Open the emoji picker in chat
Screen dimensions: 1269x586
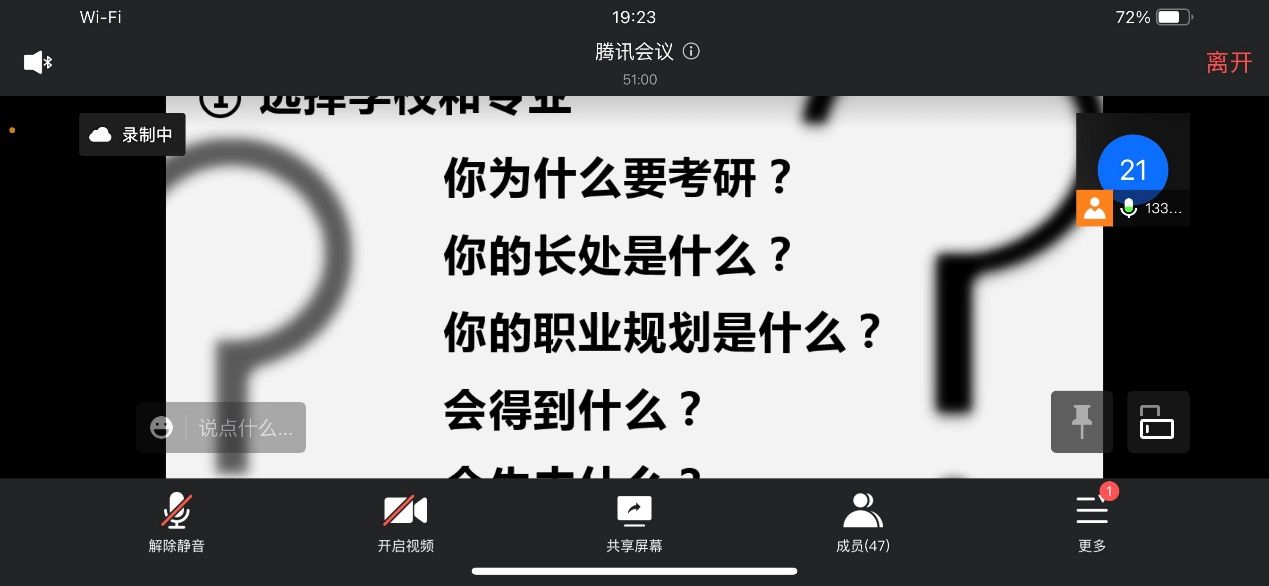161,428
